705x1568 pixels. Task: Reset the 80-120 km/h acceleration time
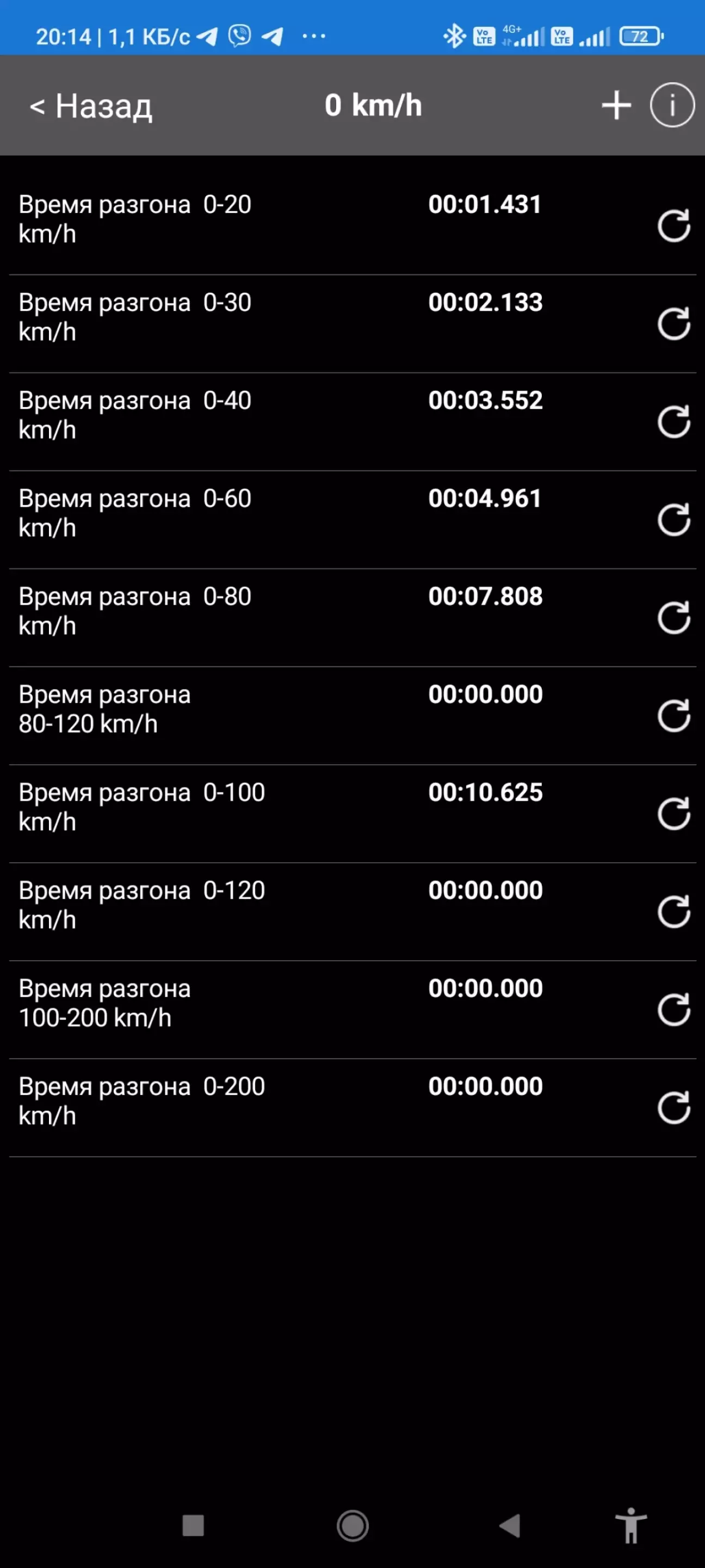673,716
